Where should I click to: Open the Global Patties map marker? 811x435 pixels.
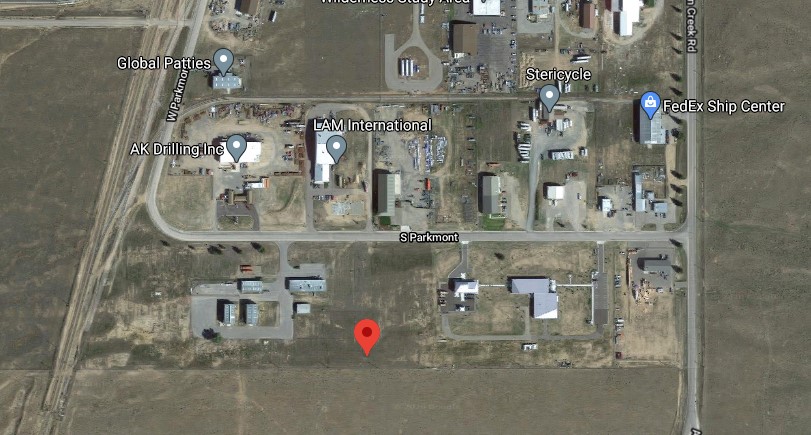tap(224, 61)
